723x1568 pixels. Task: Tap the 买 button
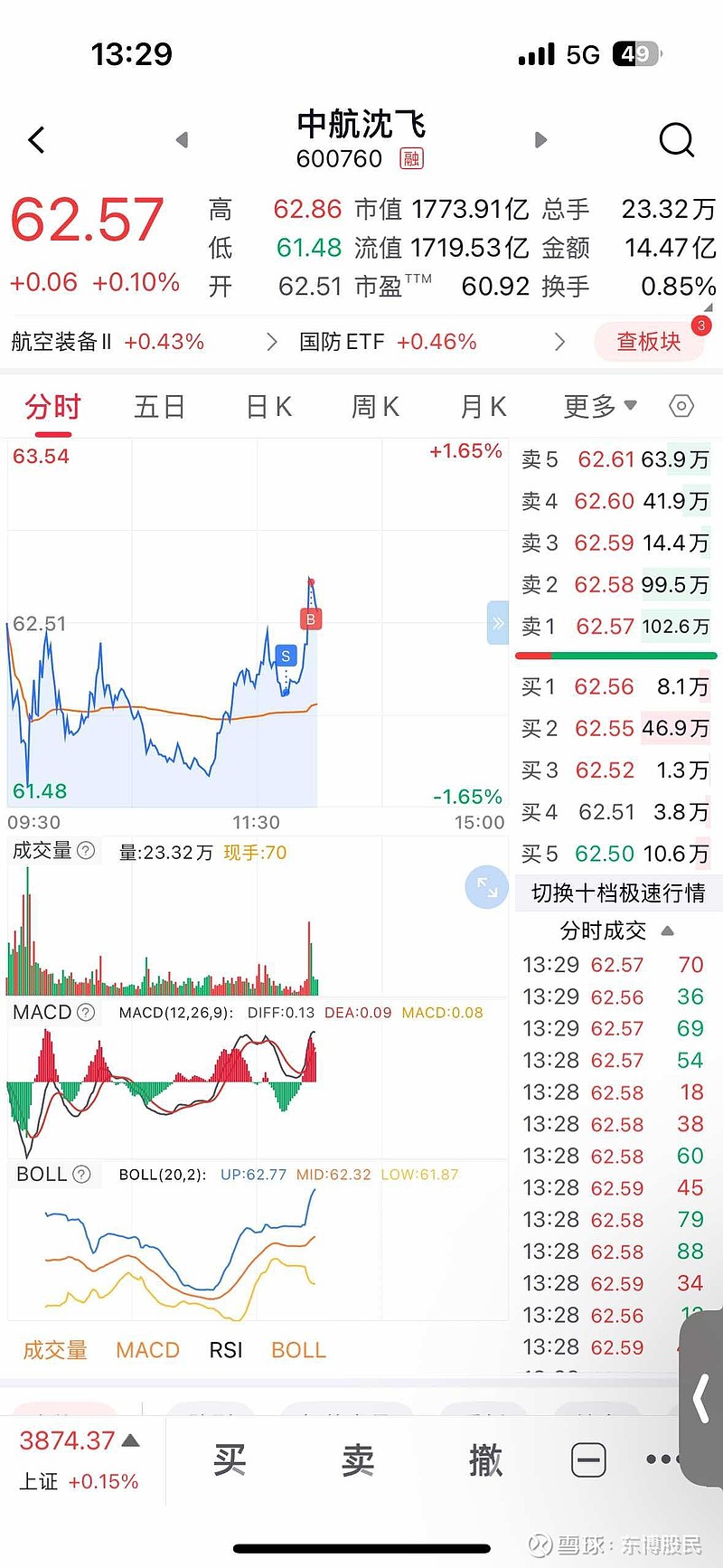230,1459
